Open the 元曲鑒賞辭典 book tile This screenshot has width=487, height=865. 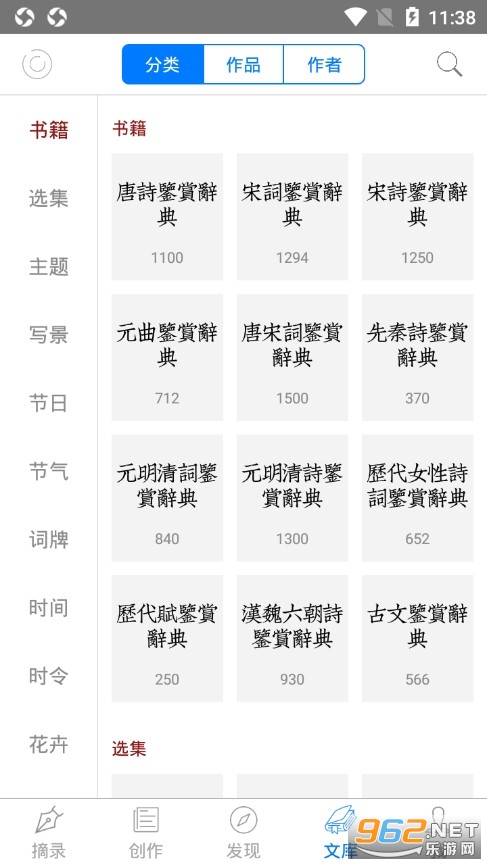(x=167, y=357)
